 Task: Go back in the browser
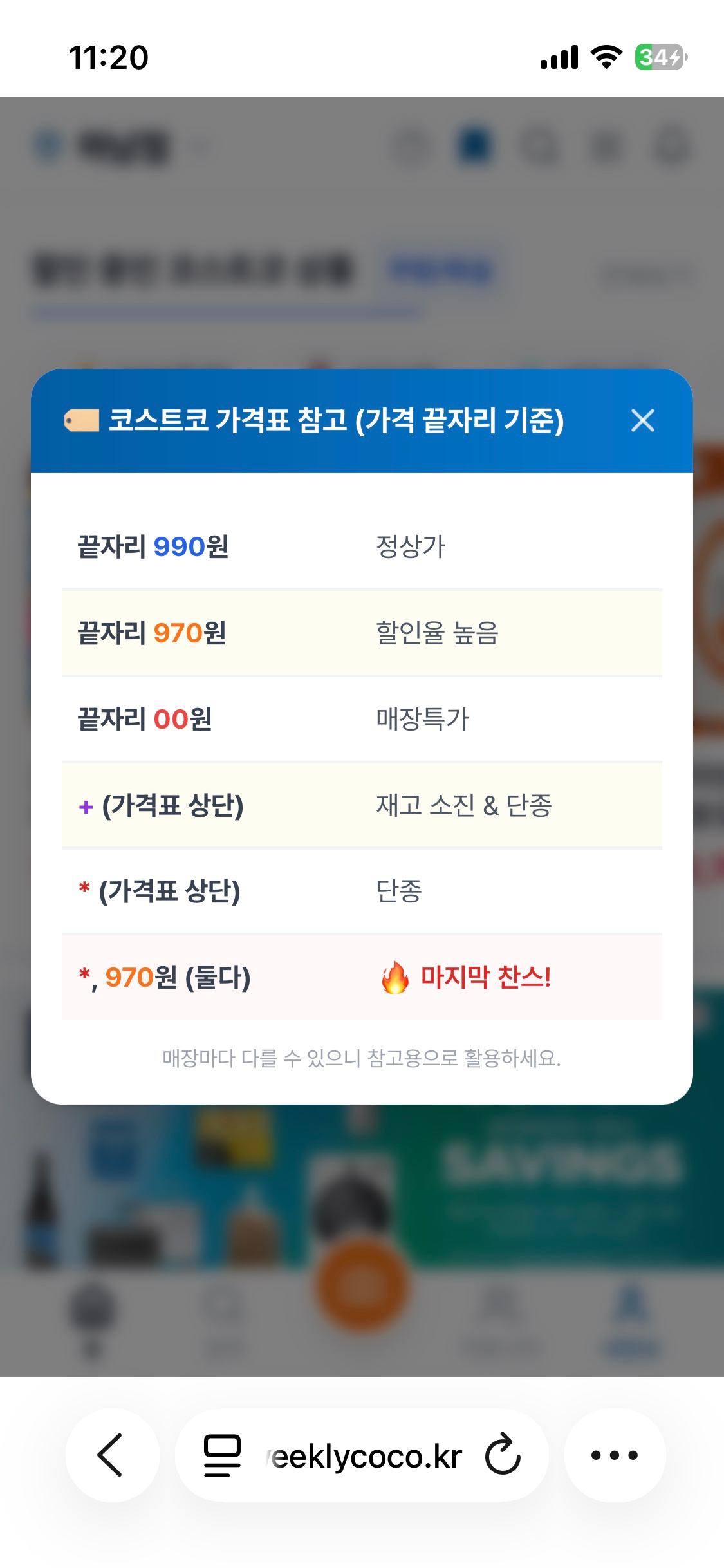[111, 1455]
